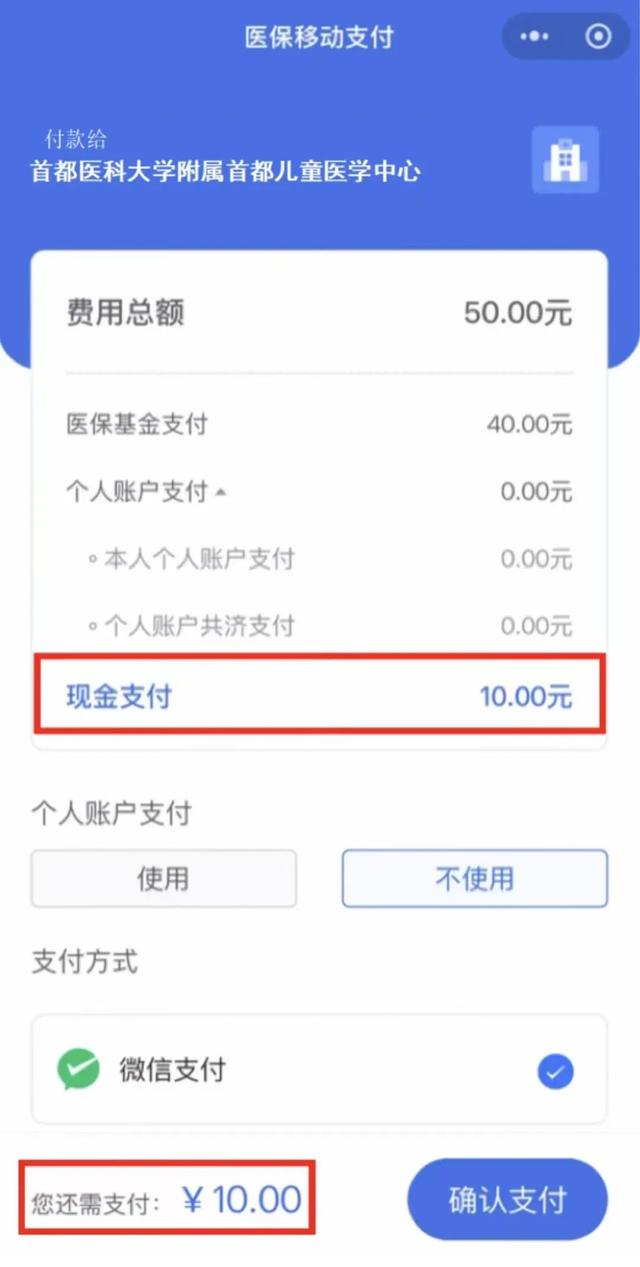The image size is (640, 1267).
Task: Open the mini program more-options menu
Action: [535, 37]
